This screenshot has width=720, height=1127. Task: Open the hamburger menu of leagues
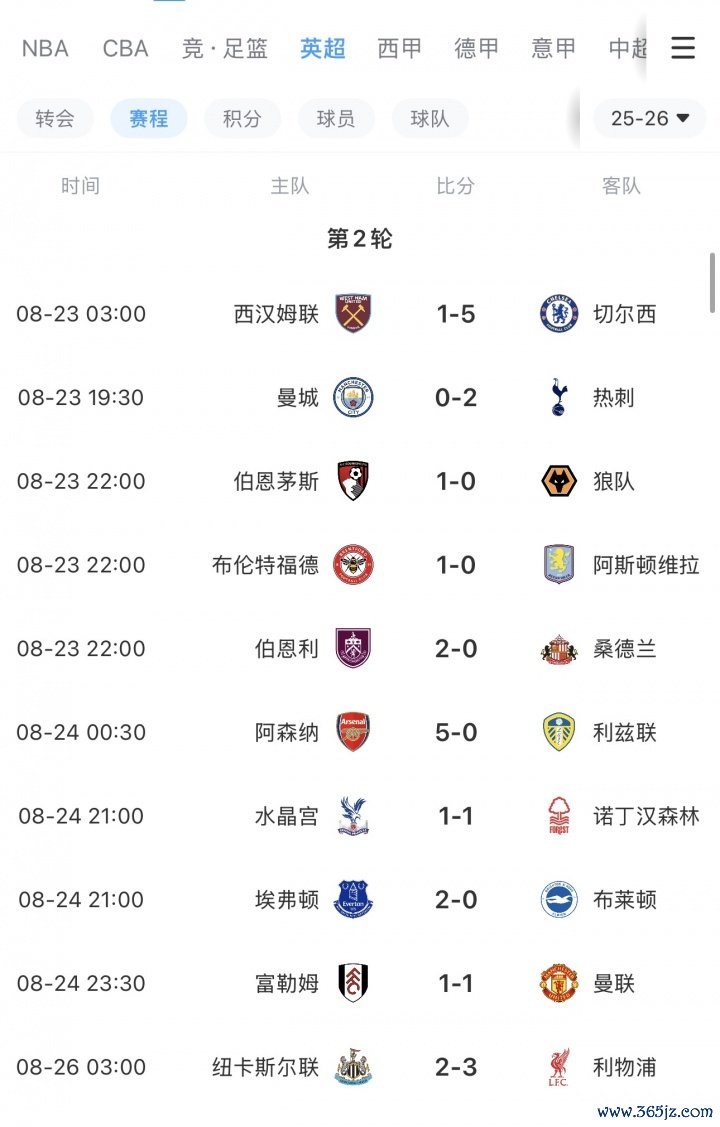[683, 48]
